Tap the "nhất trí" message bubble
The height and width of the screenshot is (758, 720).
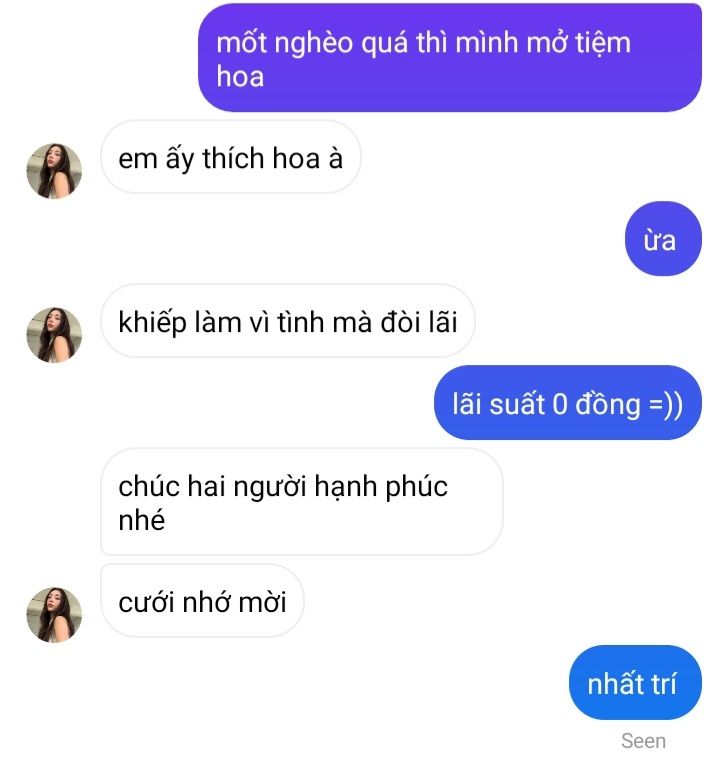(635, 684)
